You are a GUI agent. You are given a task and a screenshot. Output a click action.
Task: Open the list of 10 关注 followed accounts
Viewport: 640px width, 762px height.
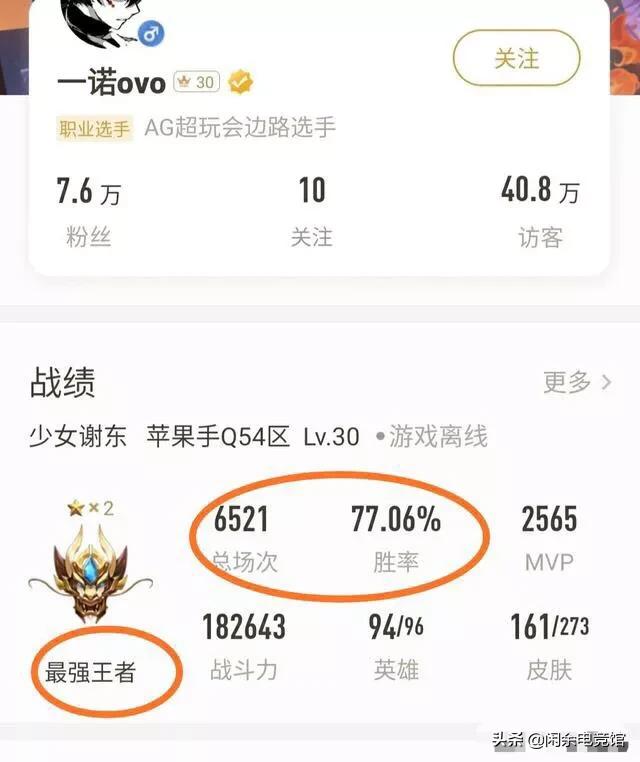311,210
